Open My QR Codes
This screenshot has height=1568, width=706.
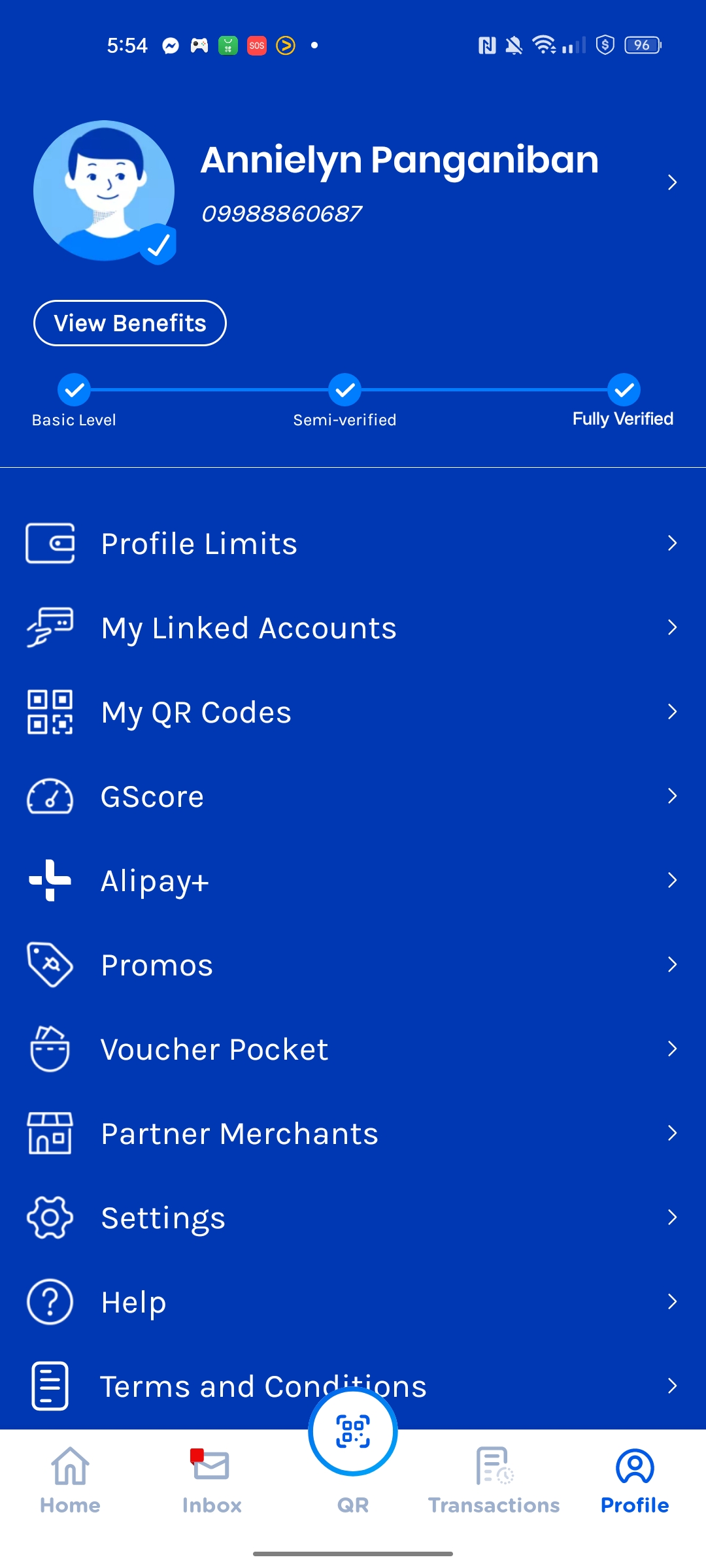pyautogui.click(x=353, y=712)
